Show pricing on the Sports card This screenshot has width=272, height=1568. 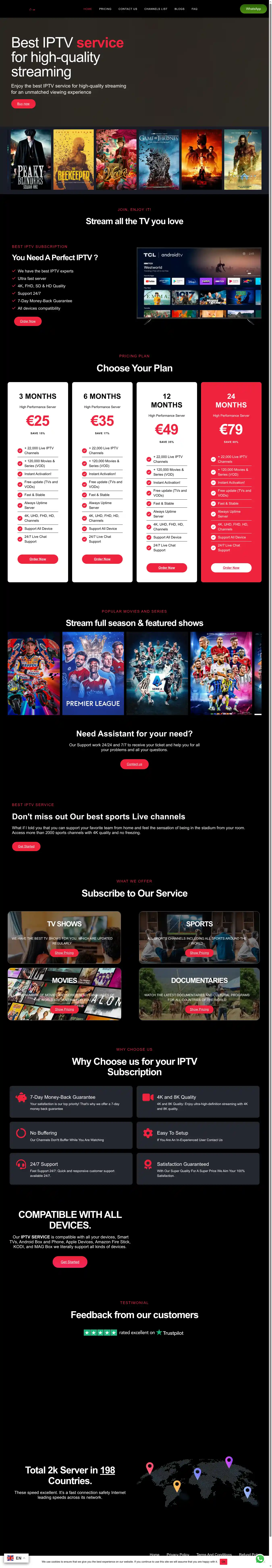[x=199, y=953]
